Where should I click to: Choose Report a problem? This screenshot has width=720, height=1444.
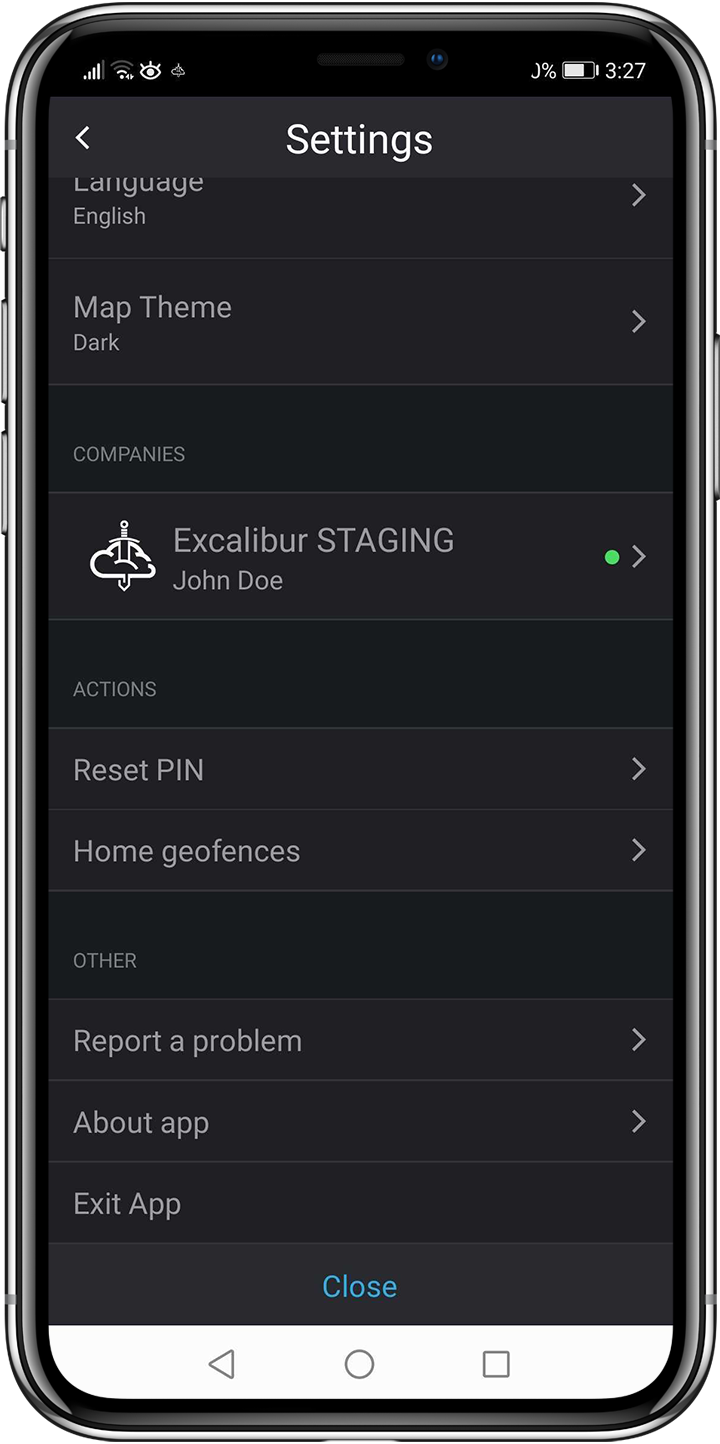coord(360,1040)
